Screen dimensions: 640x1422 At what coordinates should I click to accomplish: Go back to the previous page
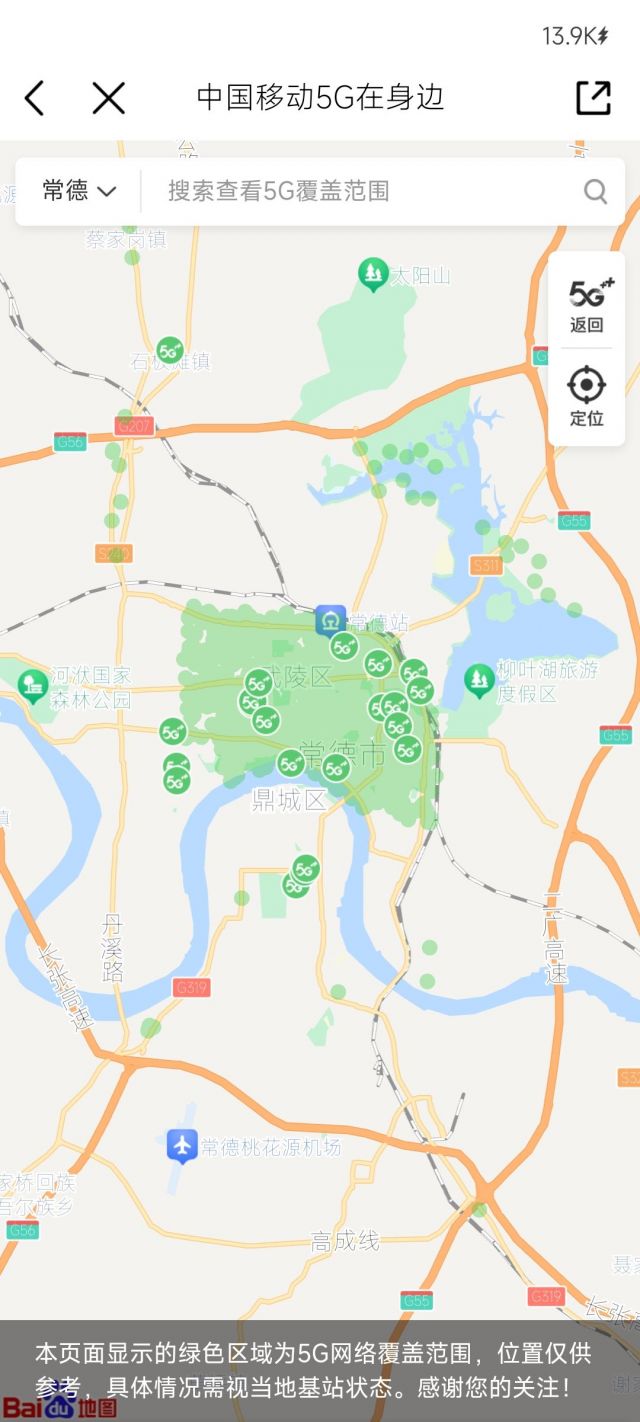click(x=35, y=98)
